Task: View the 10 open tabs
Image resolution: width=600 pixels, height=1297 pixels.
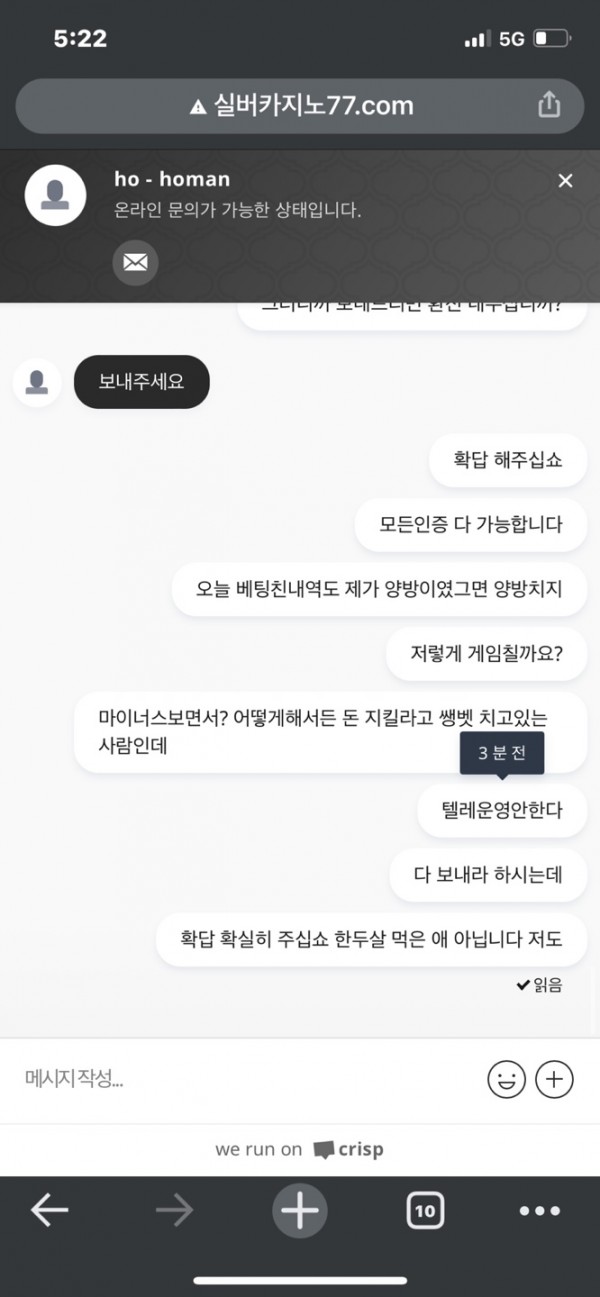Action: [425, 1211]
